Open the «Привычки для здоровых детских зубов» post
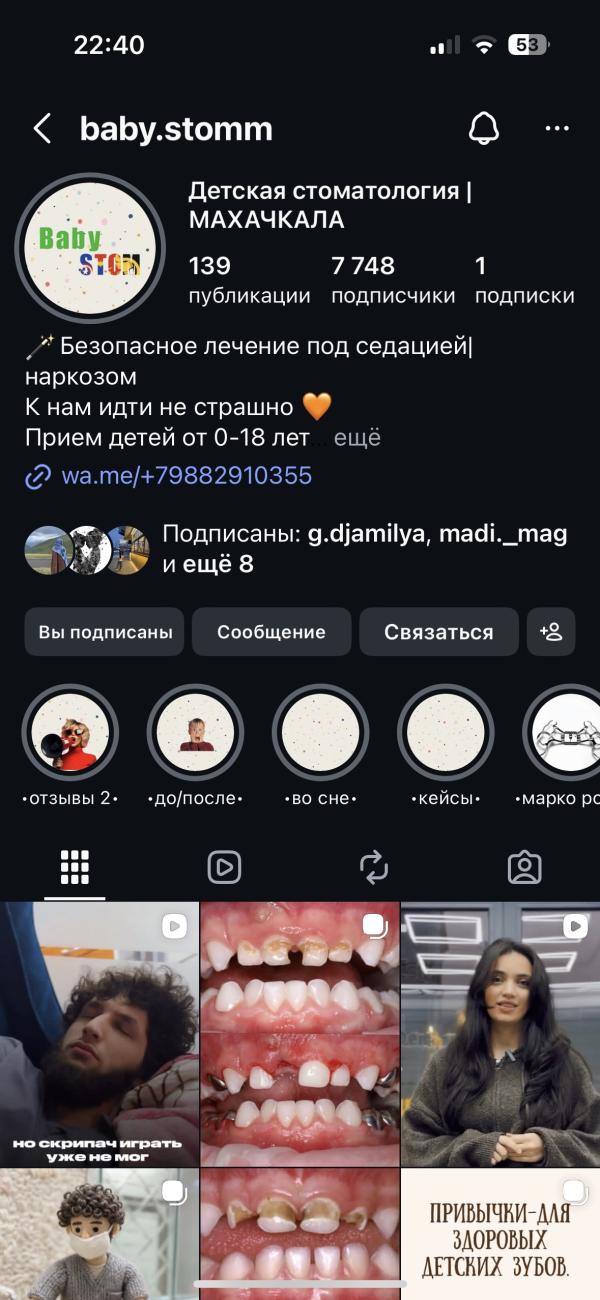The image size is (600, 1300). click(x=500, y=1234)
